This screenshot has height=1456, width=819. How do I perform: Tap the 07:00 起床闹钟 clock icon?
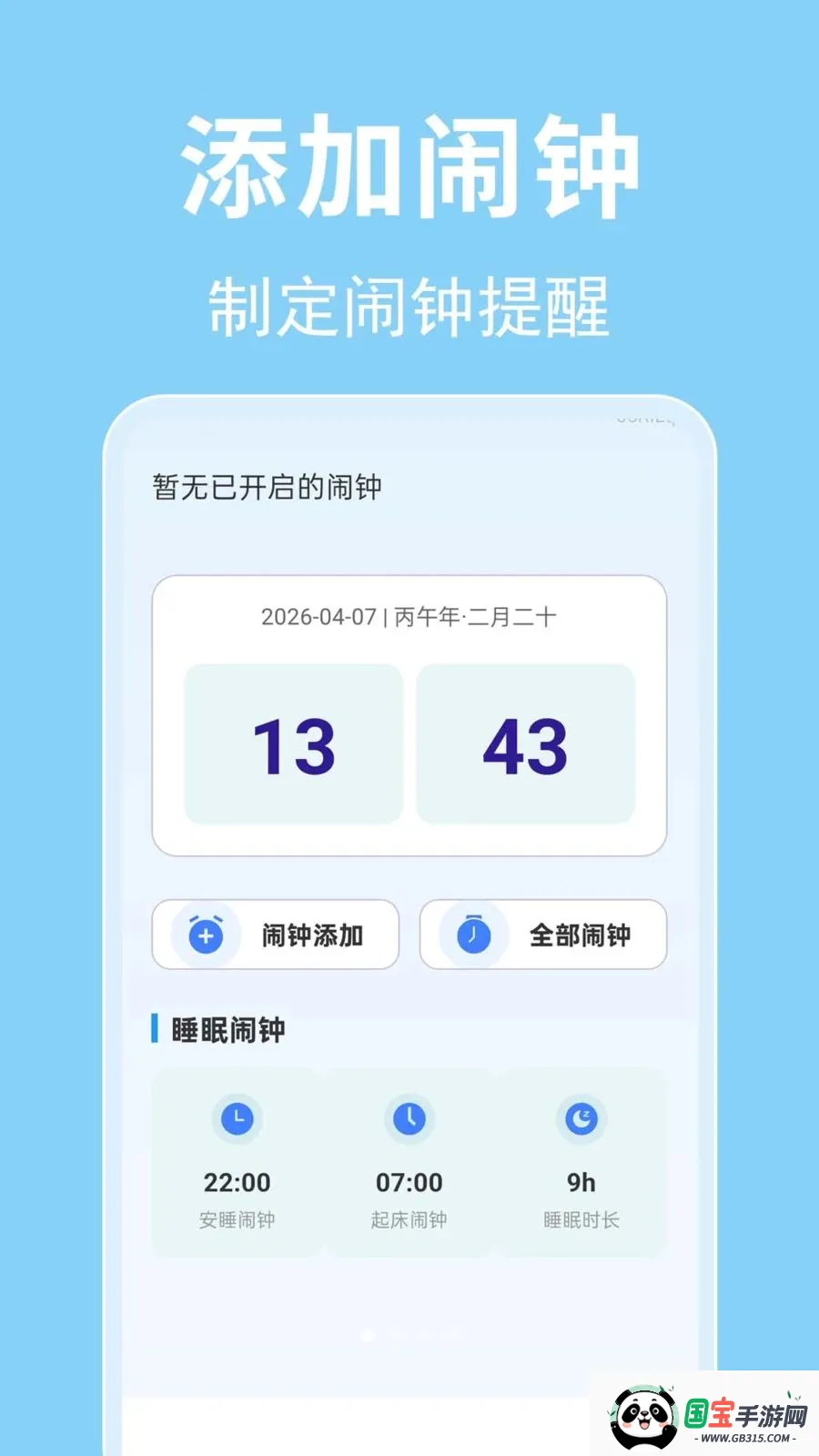coord(410,1117)
